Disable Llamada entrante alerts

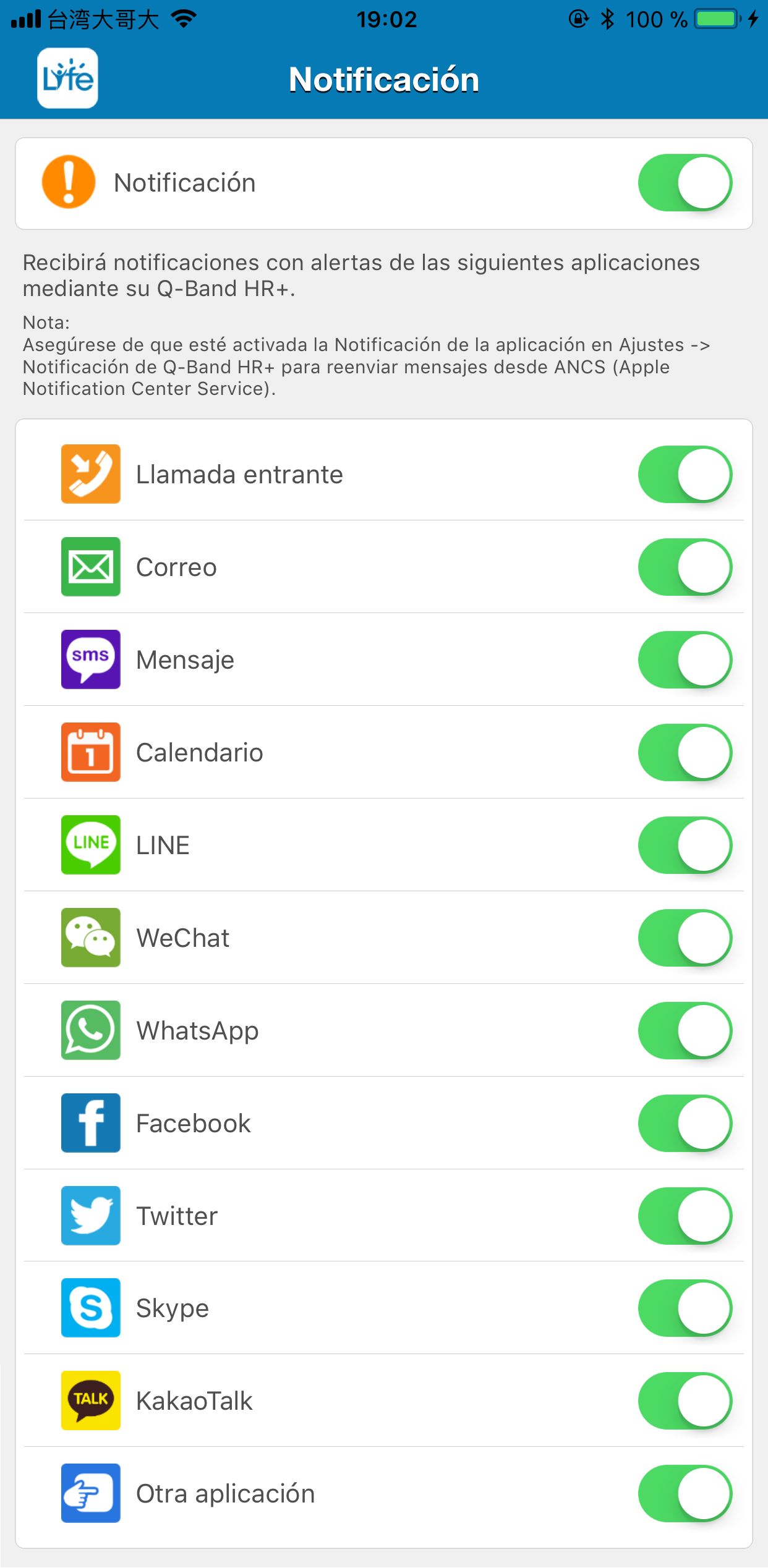685,475
